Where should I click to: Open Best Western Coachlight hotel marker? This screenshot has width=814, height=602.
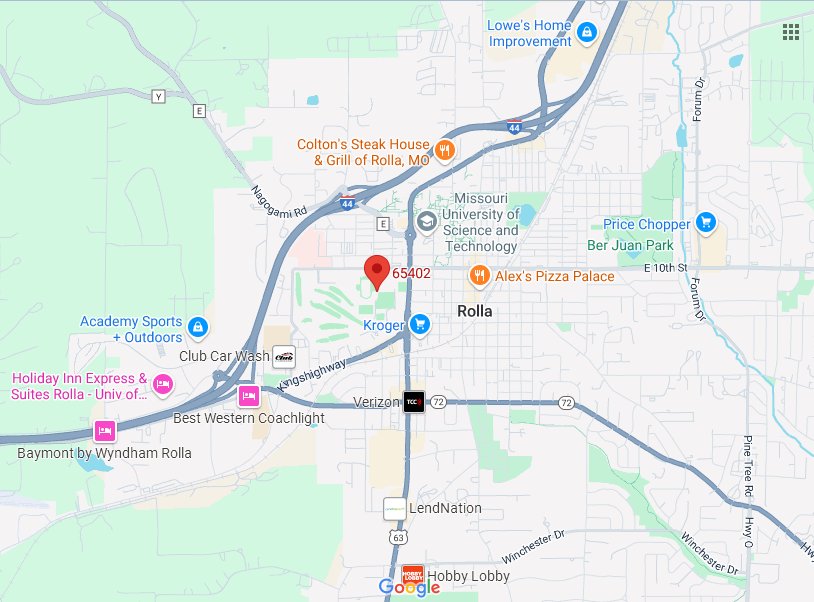point(248,395)
